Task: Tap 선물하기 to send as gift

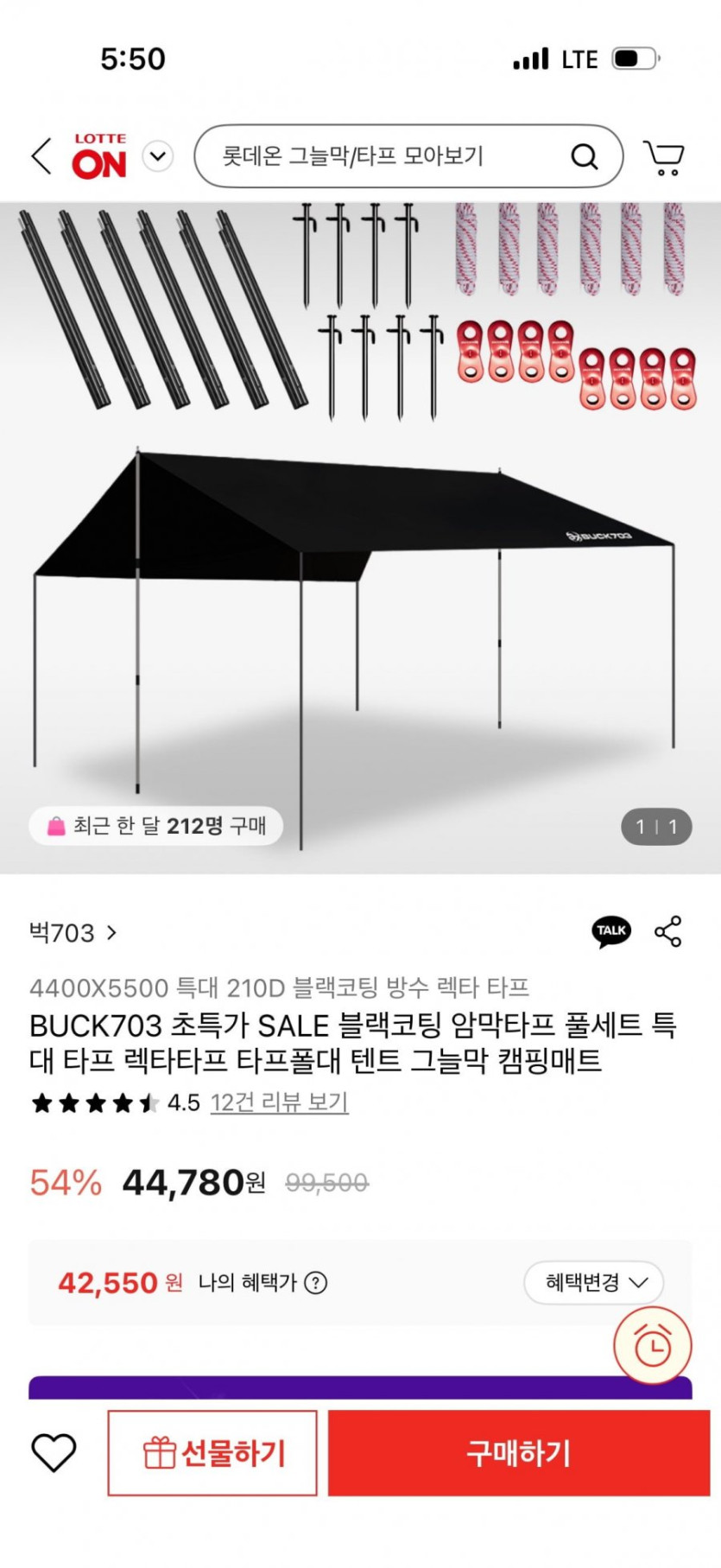Action: coord(212,1453)
